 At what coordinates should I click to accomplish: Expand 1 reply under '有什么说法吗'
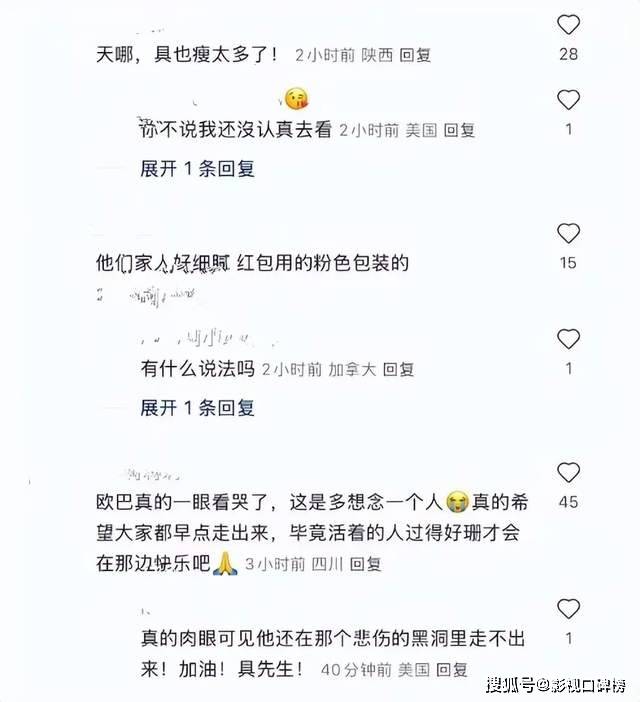(x=197, y=408)
